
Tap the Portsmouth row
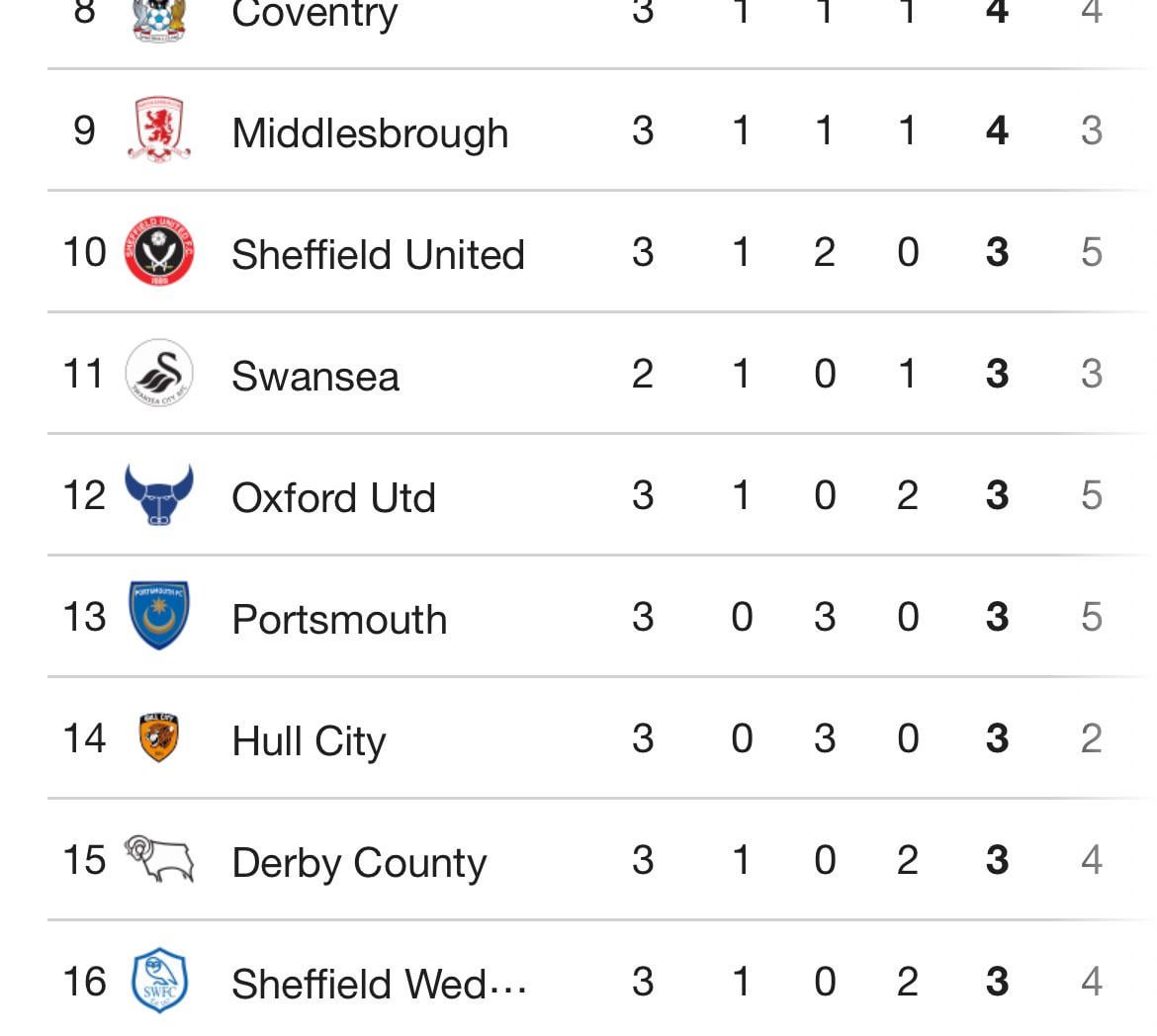[339, 619]
